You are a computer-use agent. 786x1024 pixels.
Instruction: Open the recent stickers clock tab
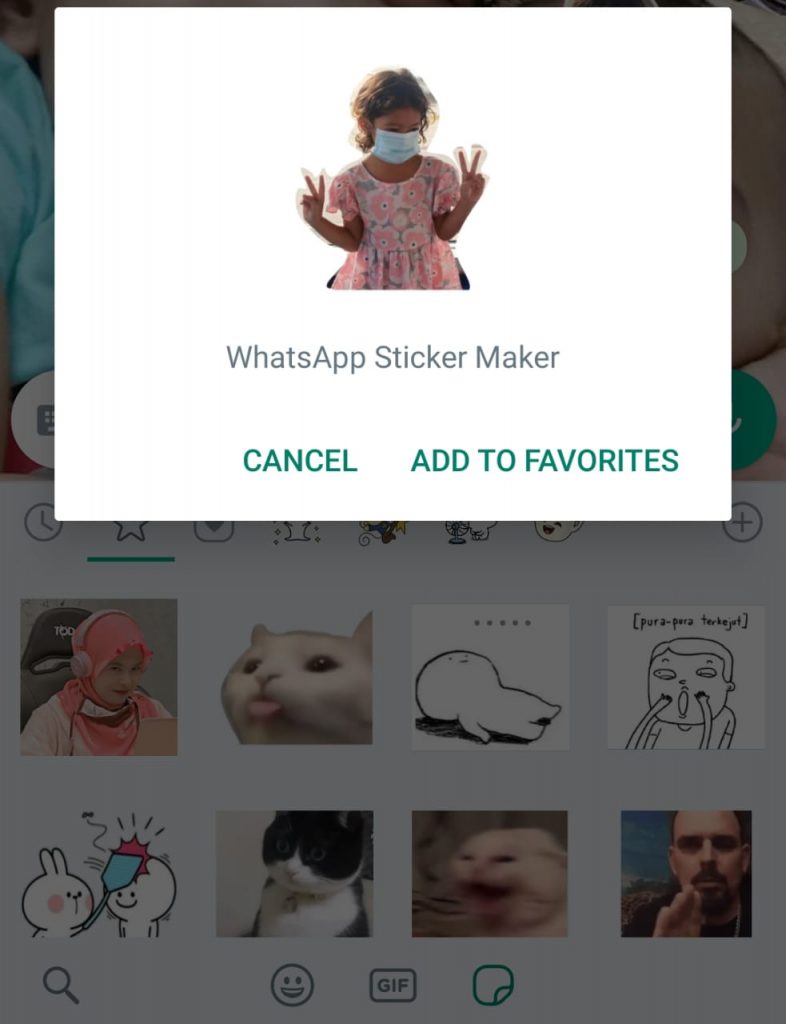43,523
